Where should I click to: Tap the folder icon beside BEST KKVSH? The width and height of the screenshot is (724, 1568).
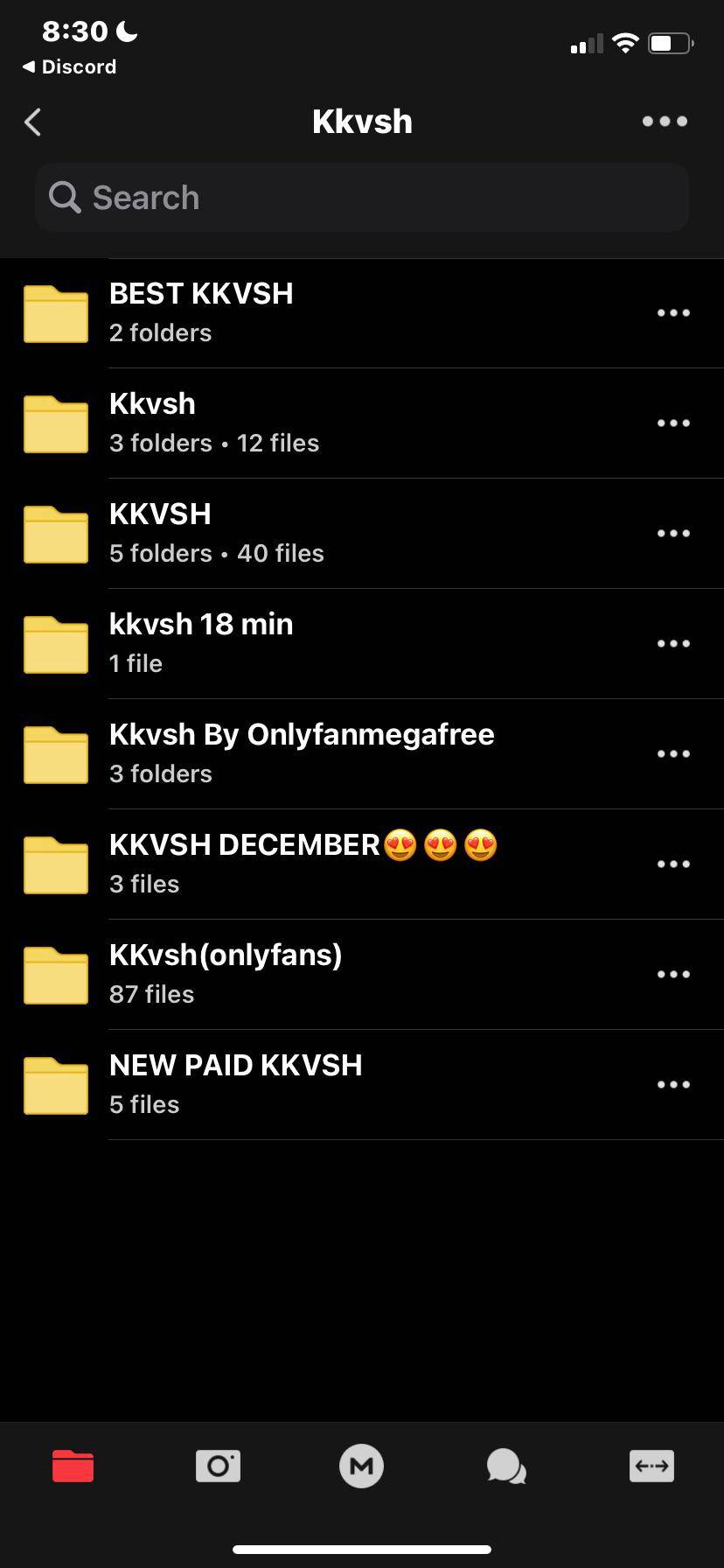tap(55, 312)
